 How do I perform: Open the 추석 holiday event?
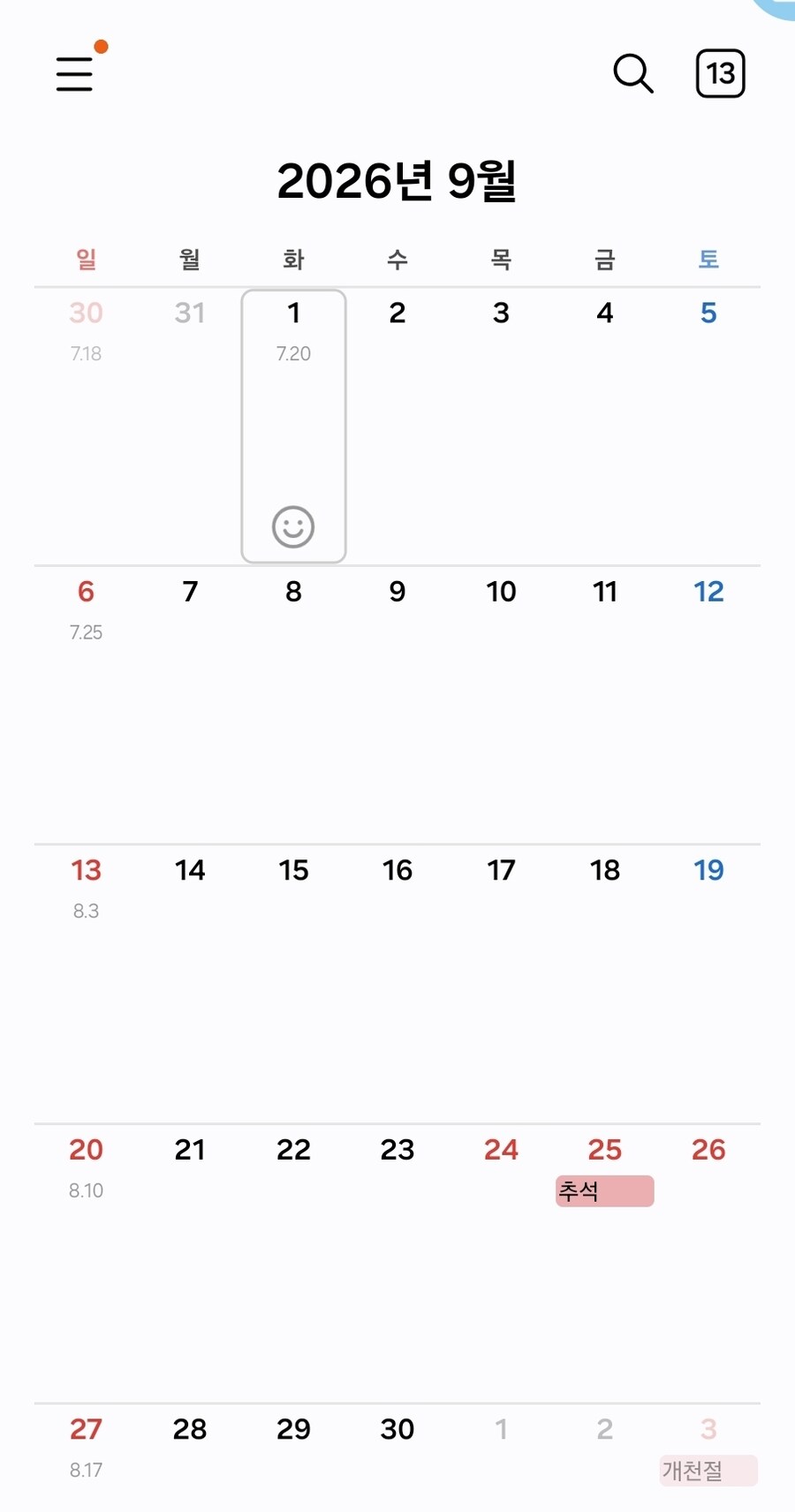tap(604, 1191)
